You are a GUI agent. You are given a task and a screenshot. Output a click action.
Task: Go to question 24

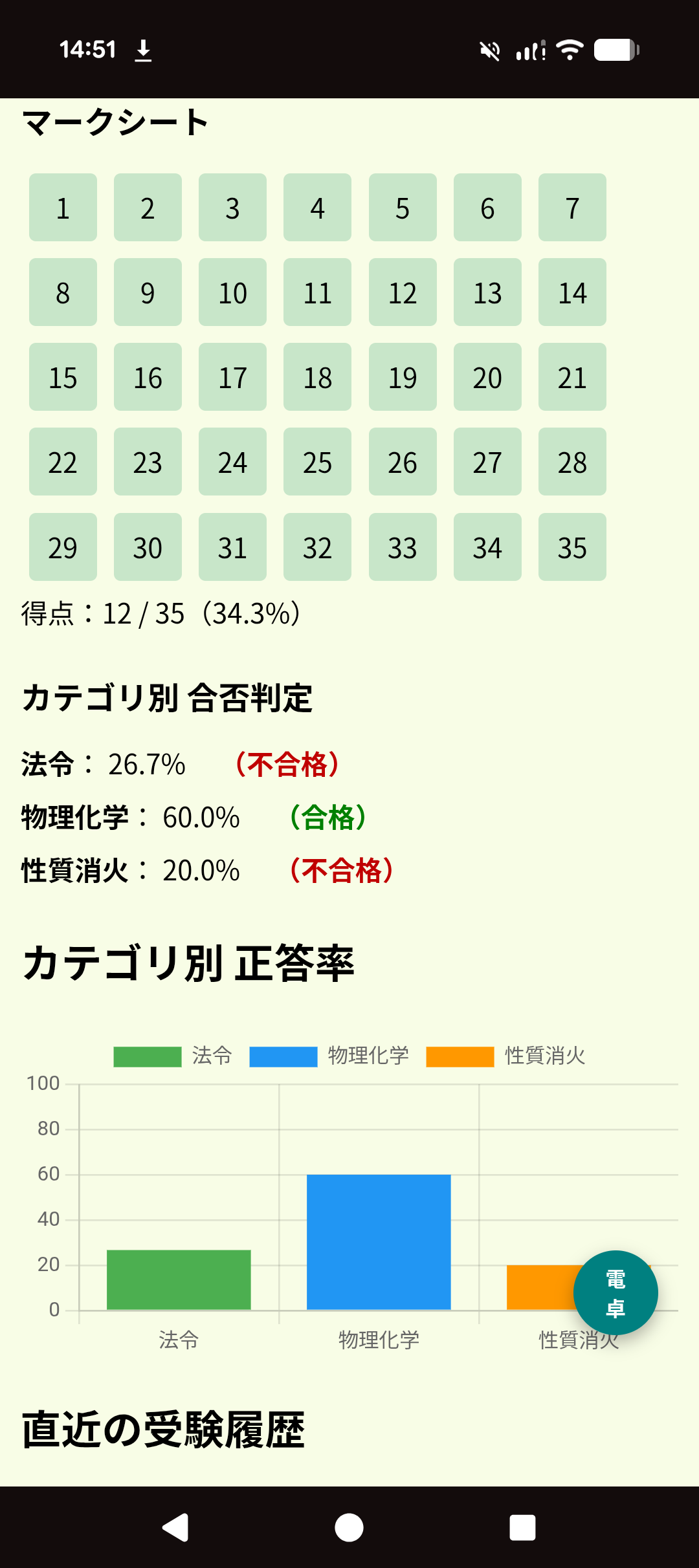232,462
